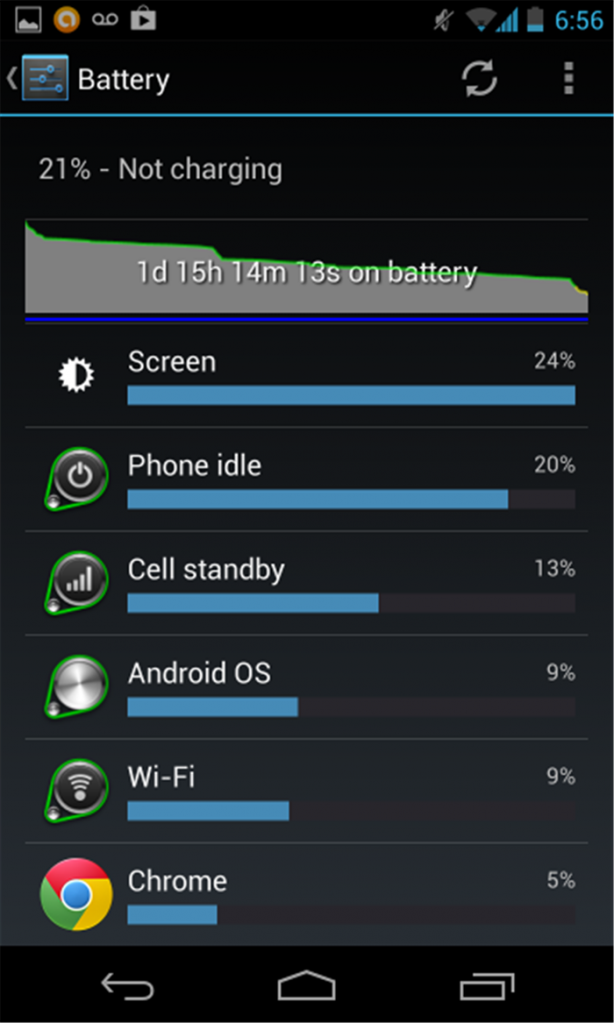Open the recent apps view

pos(486,987)
